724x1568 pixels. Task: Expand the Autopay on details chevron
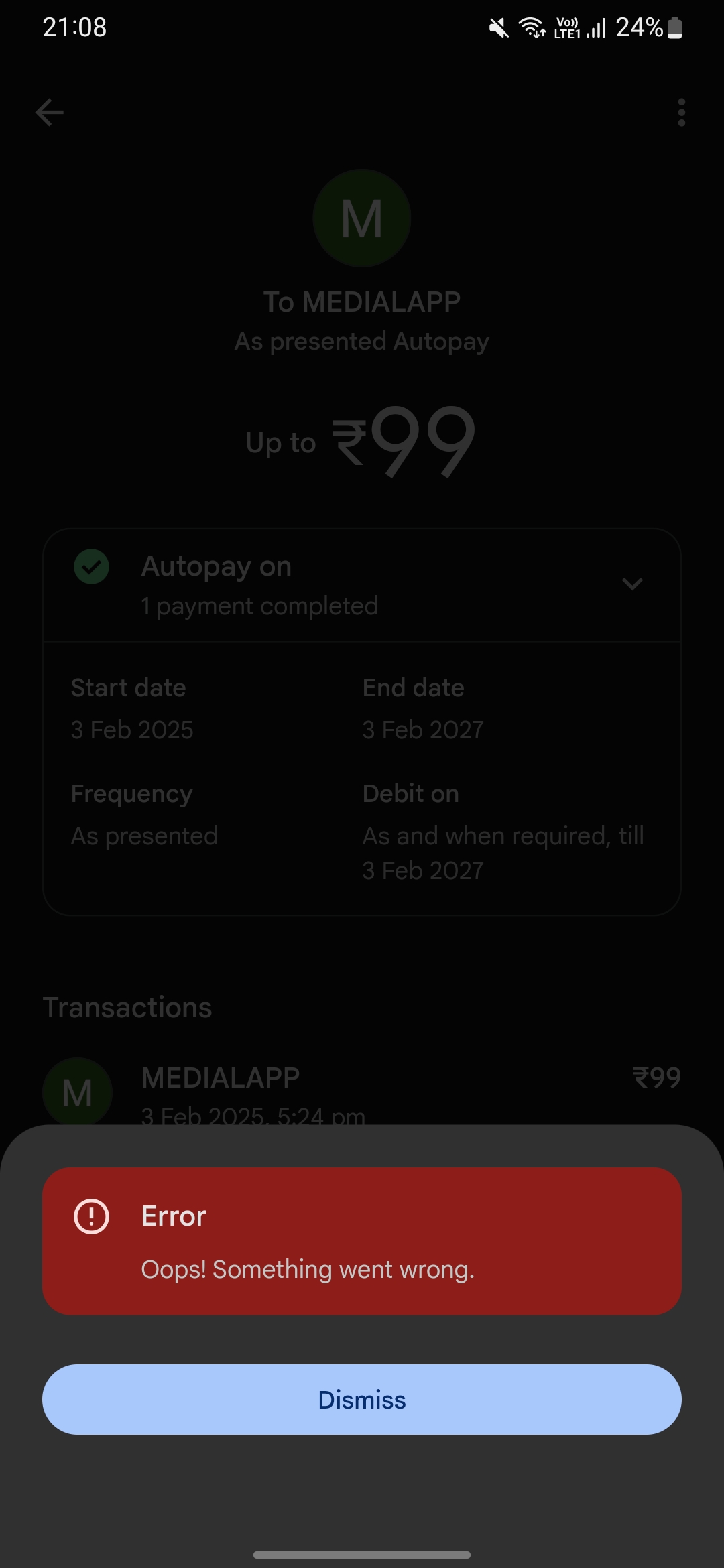[632, 584]
